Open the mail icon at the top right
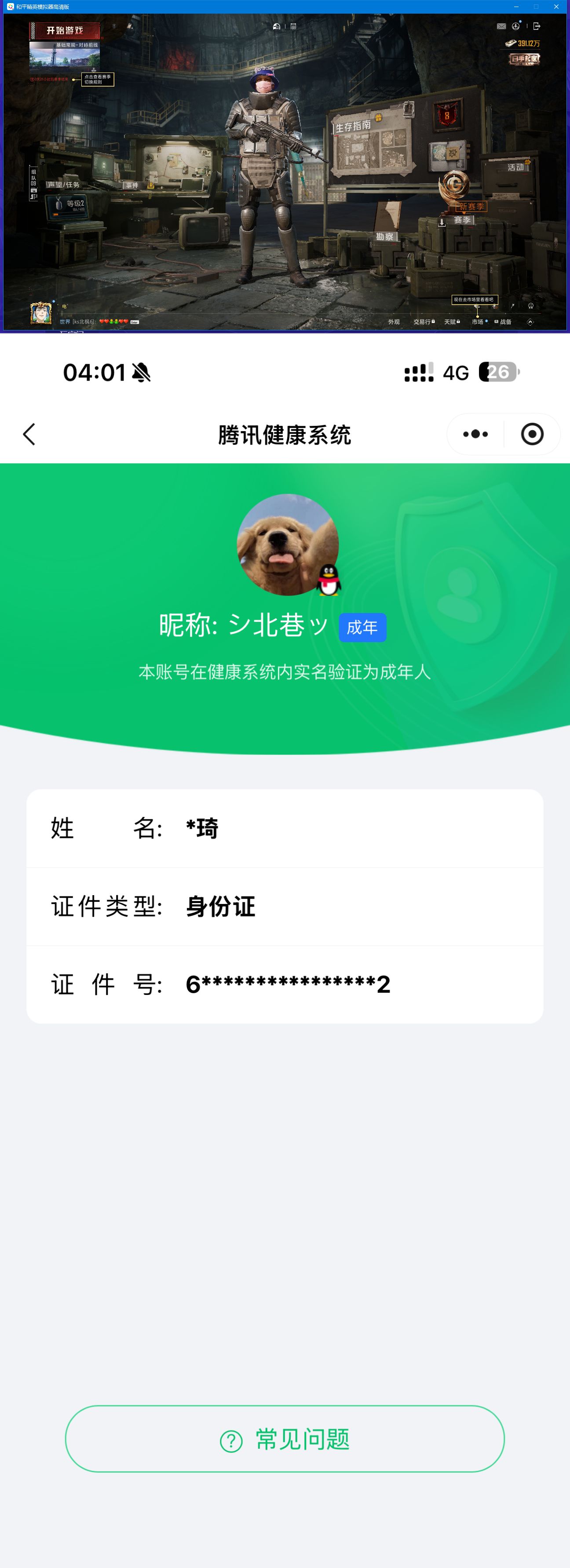The width and height of the screenshot is (570, 1568). tap(502, 26)
